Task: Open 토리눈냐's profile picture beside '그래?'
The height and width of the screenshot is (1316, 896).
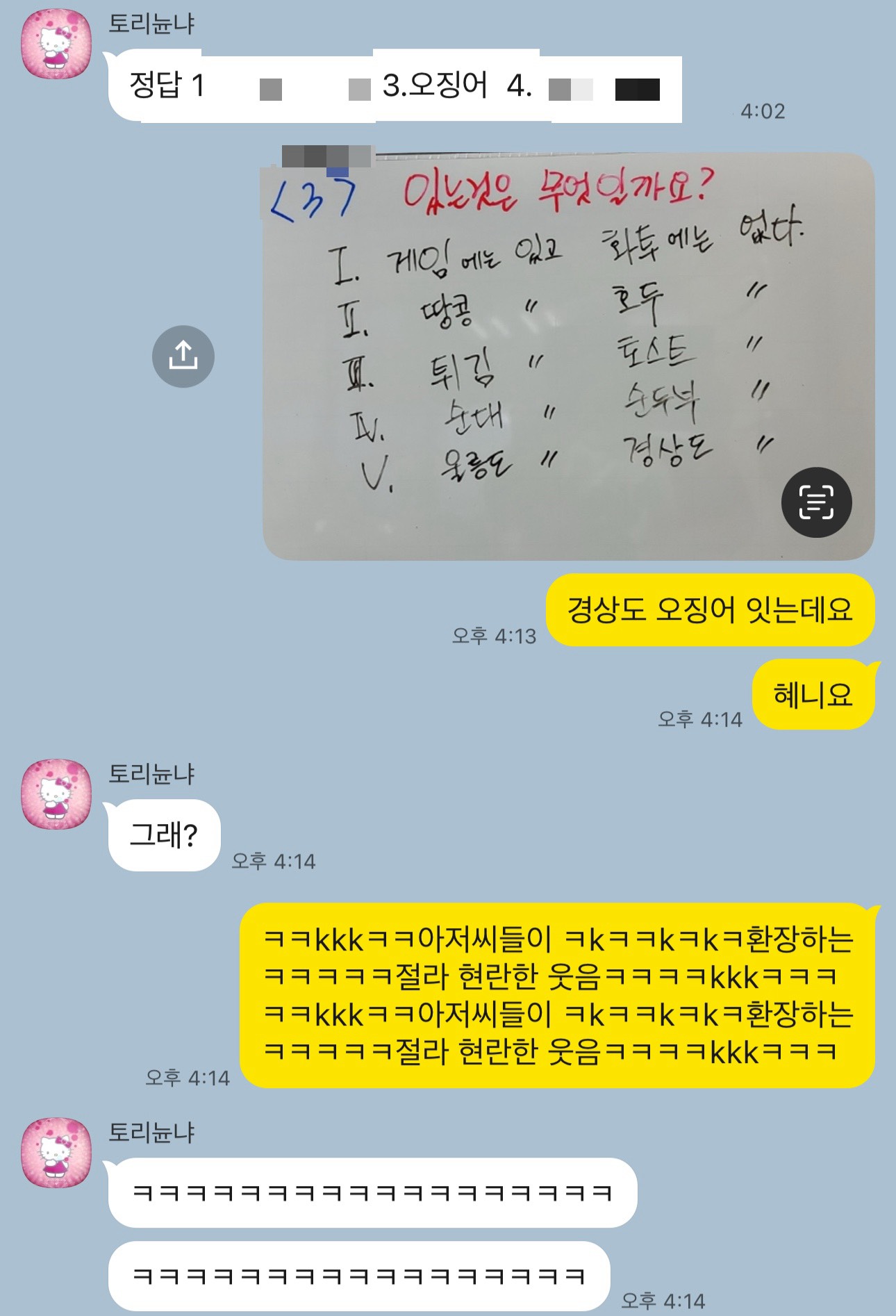Action: [56, 794]
